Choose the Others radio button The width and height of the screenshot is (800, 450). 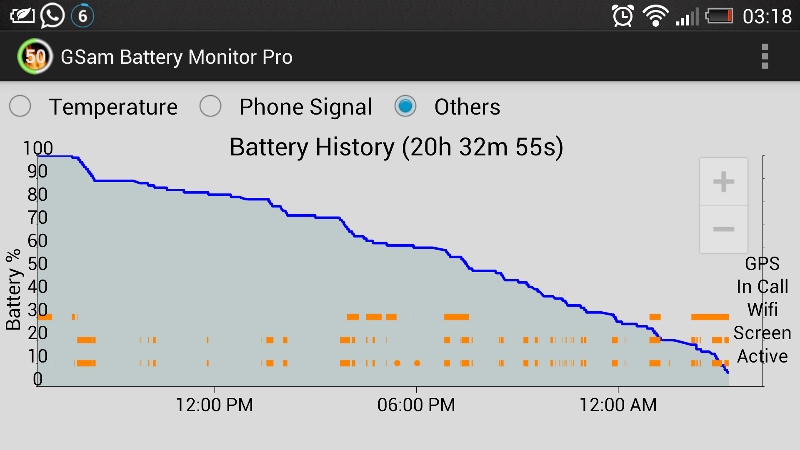point(405,106)
